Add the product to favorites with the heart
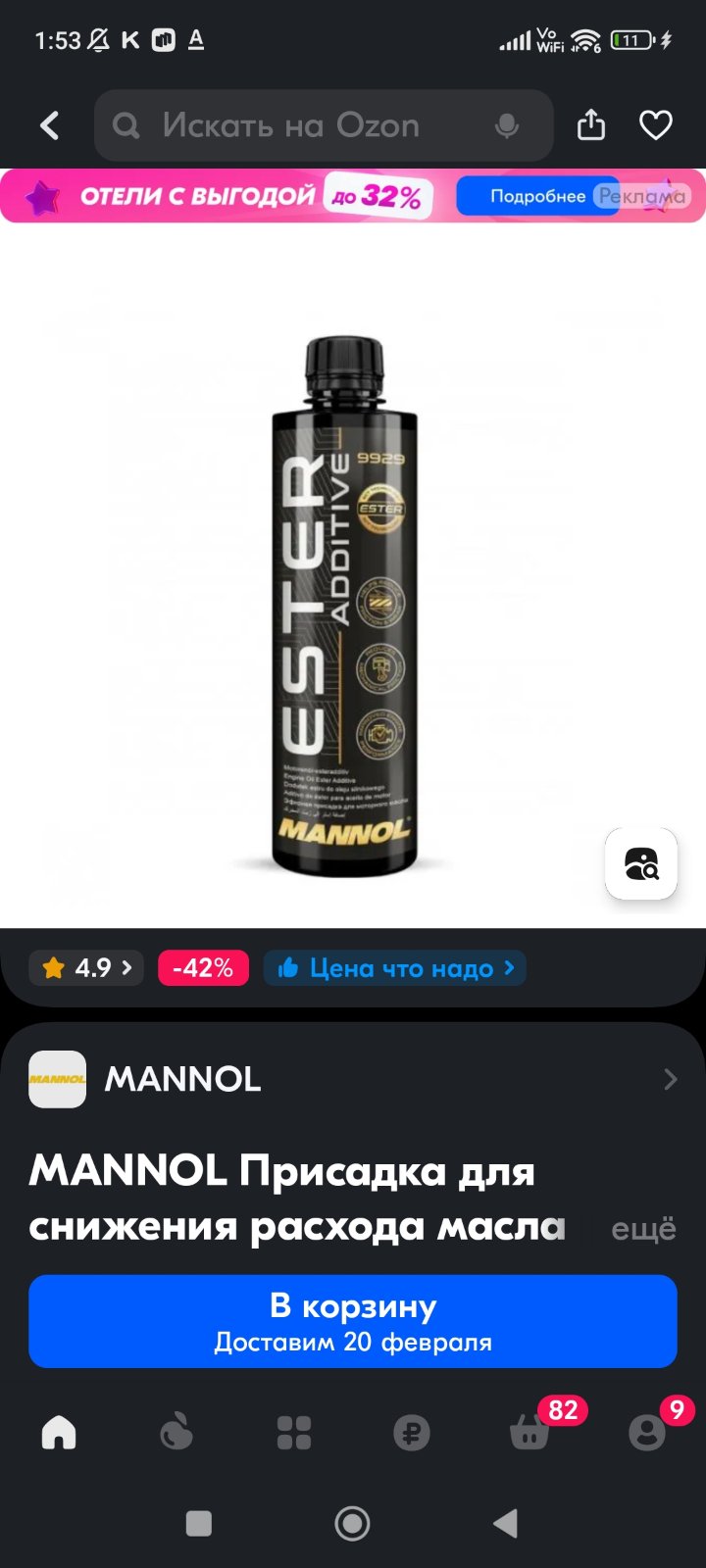 click(x=656, y=125)
